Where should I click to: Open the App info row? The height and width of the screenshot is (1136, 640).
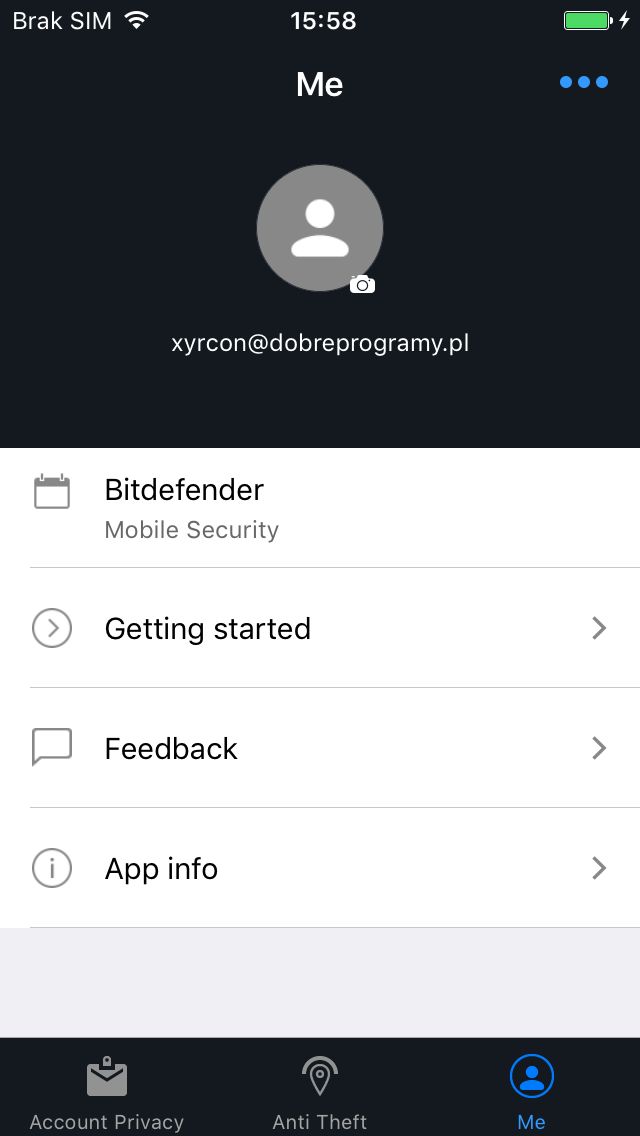click(320, 868)
